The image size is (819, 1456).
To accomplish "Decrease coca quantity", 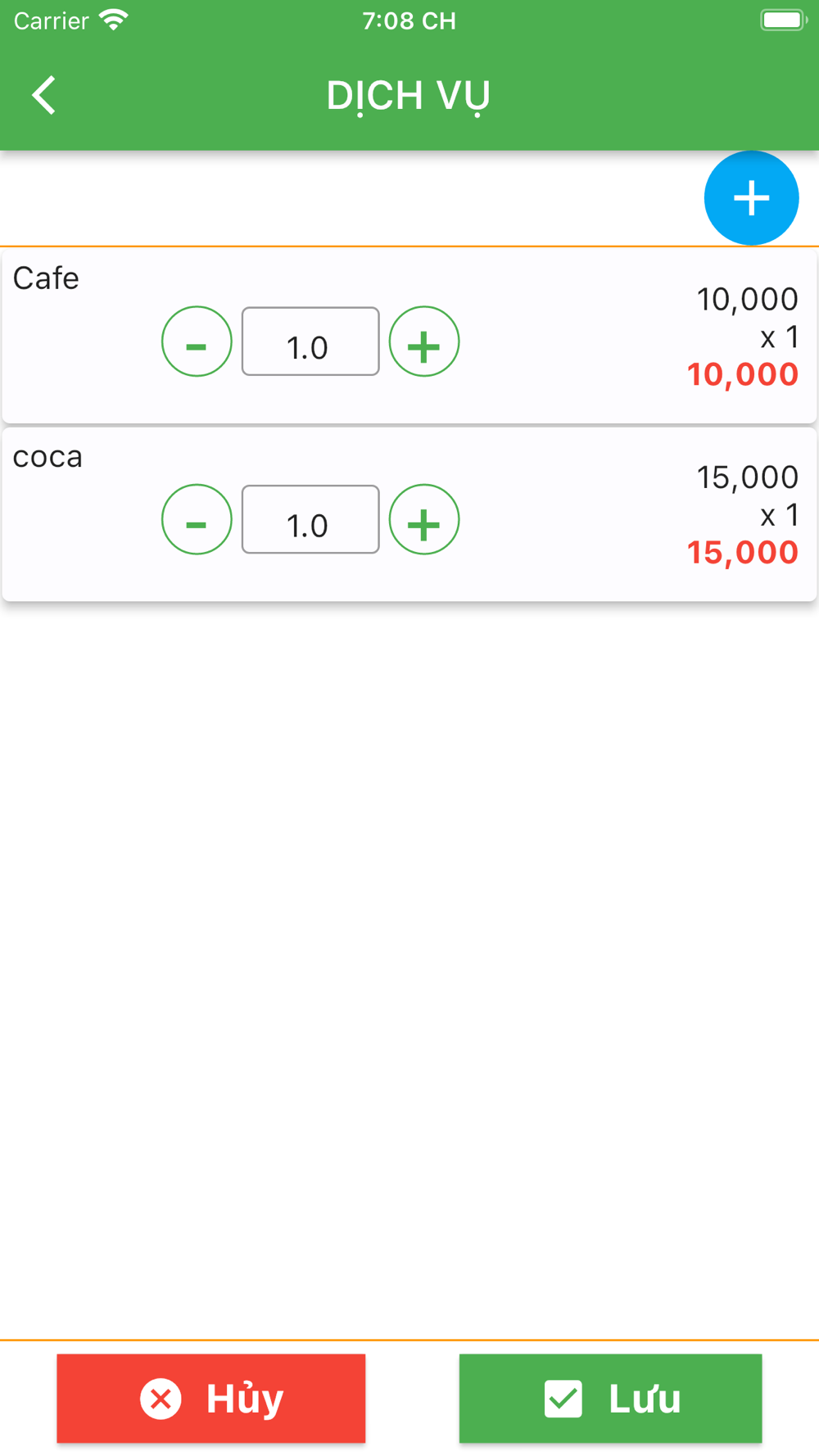I will 197,519.
